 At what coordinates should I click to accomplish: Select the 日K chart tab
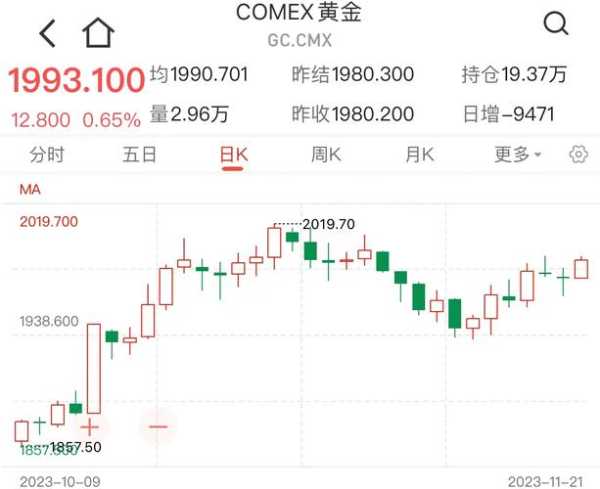233,154
